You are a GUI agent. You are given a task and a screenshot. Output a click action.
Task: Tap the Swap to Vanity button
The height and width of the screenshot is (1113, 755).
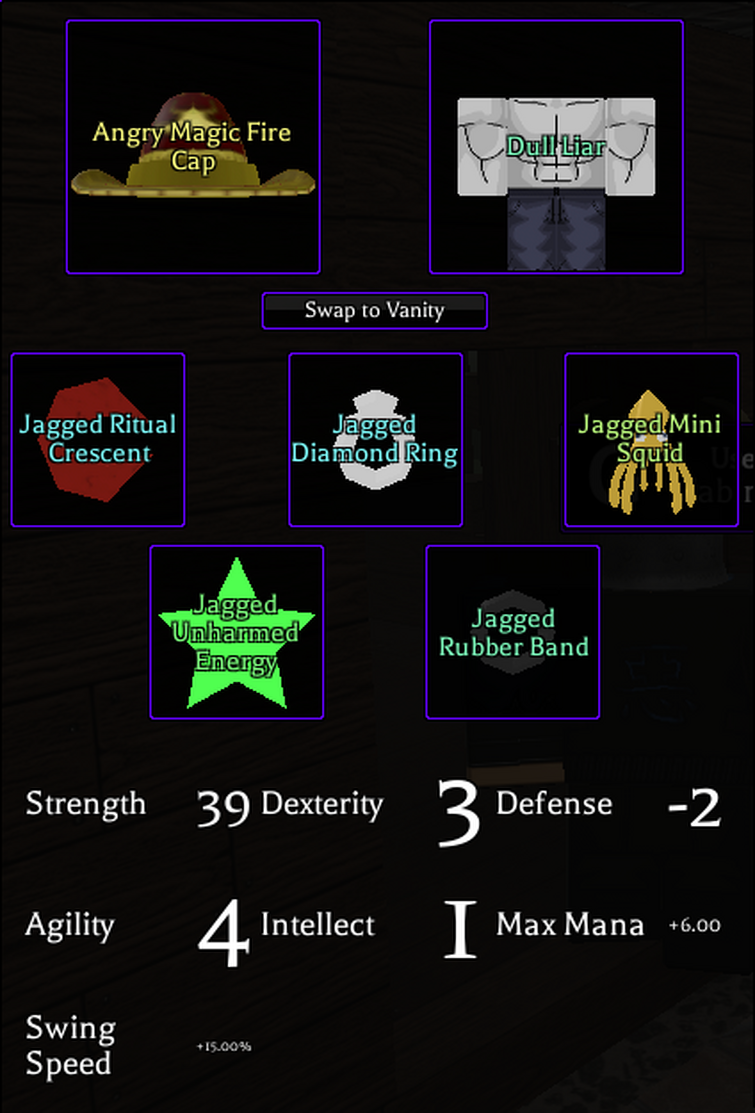point(374,310)
